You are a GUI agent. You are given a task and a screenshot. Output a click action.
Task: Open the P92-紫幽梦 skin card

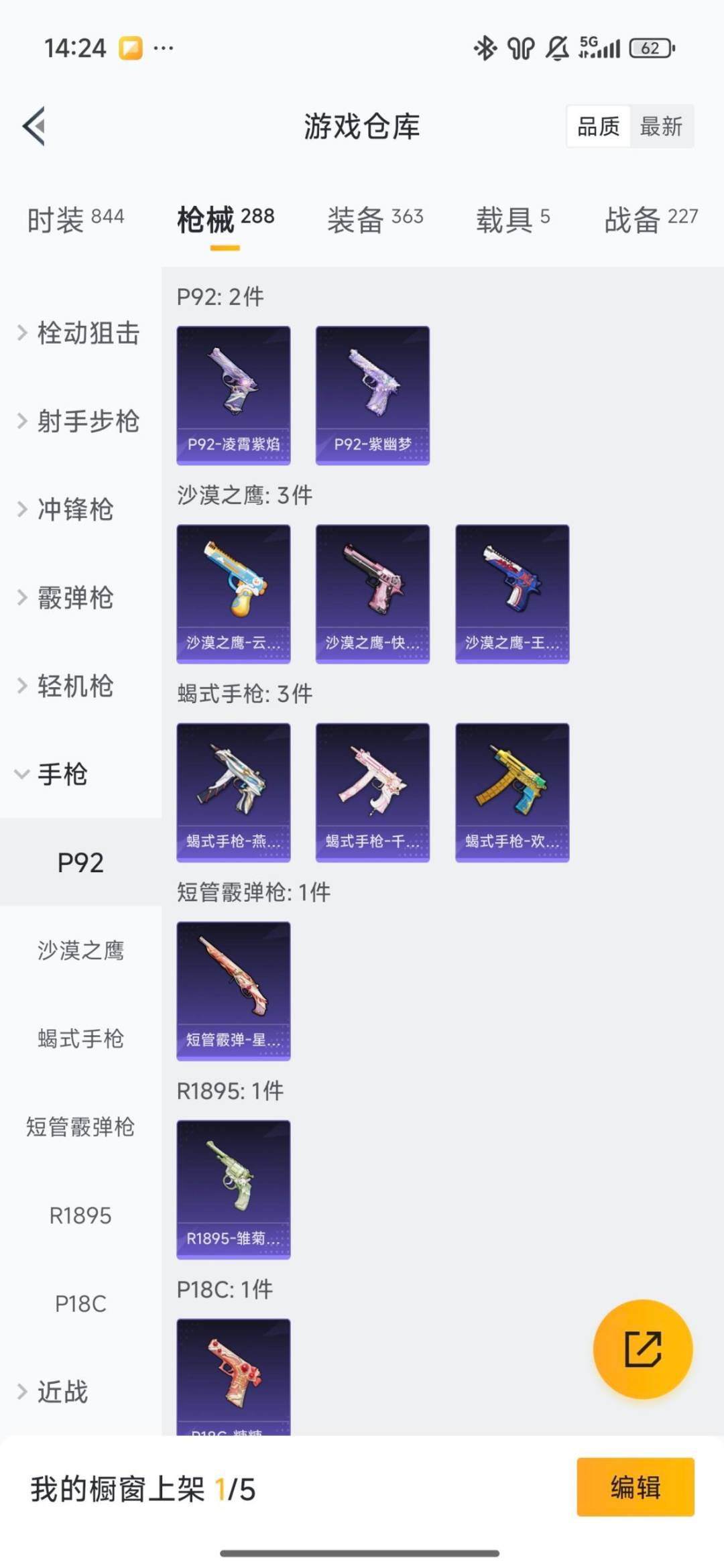coord(373,394)
